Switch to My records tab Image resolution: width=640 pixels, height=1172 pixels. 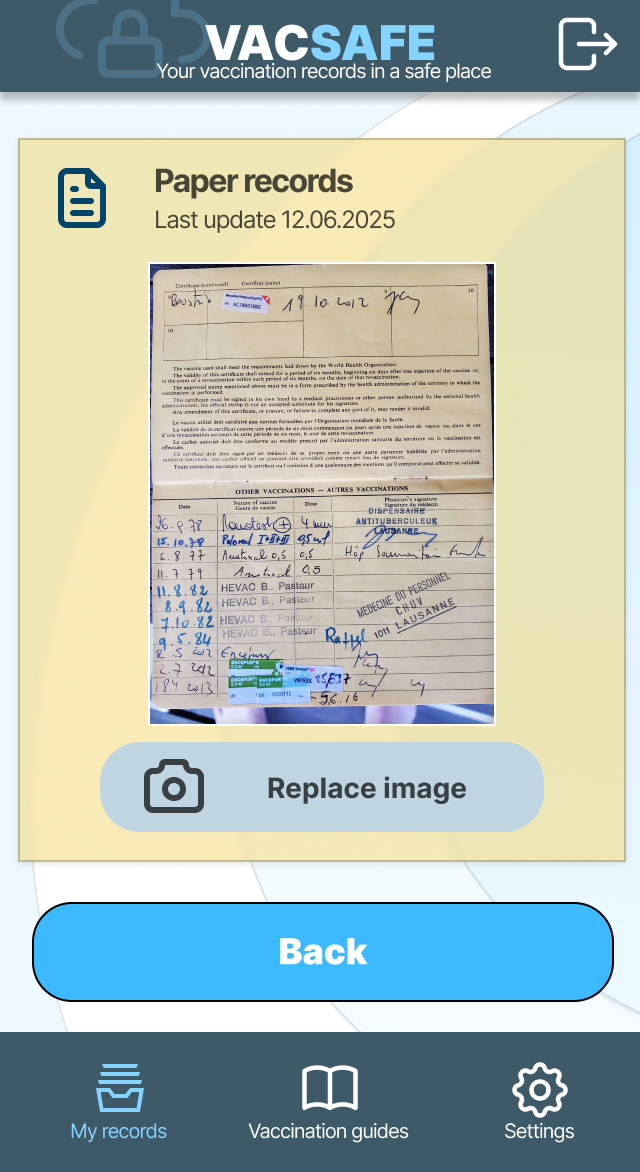click(119, 1102)
